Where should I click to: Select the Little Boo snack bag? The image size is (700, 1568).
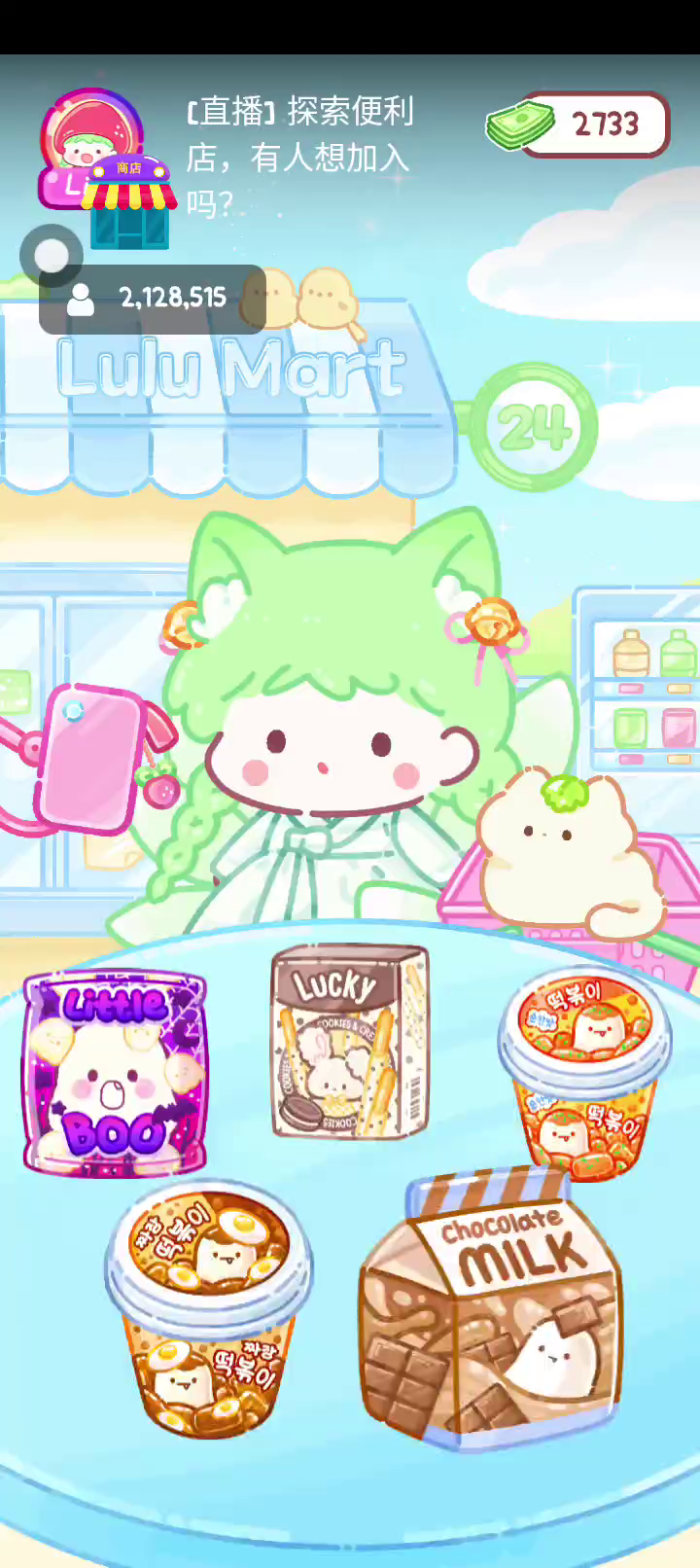(x=115, y=1073)
